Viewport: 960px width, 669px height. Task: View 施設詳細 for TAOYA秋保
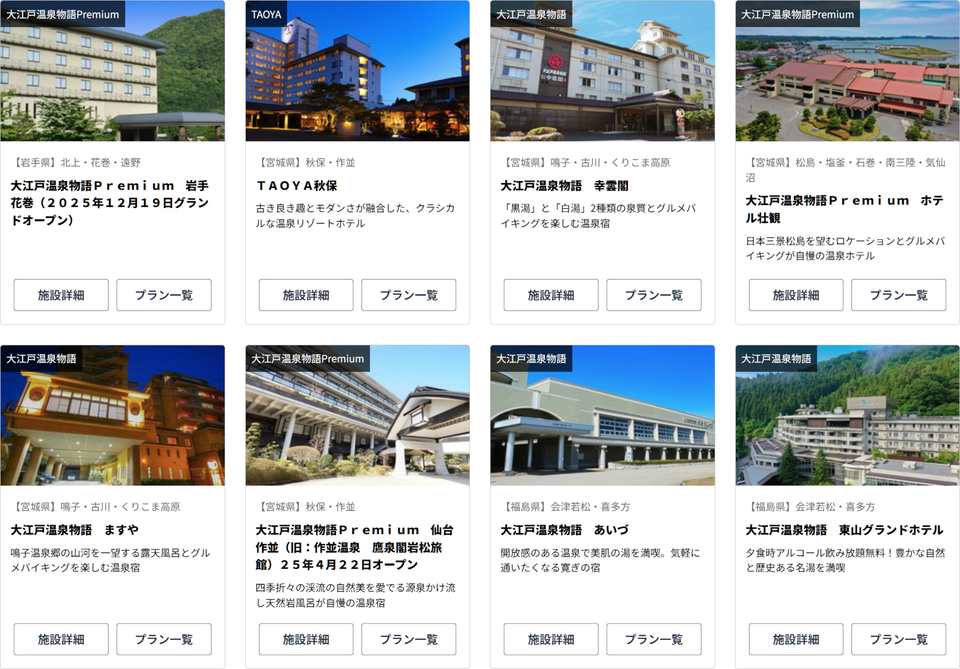click(x=306, y=295)
